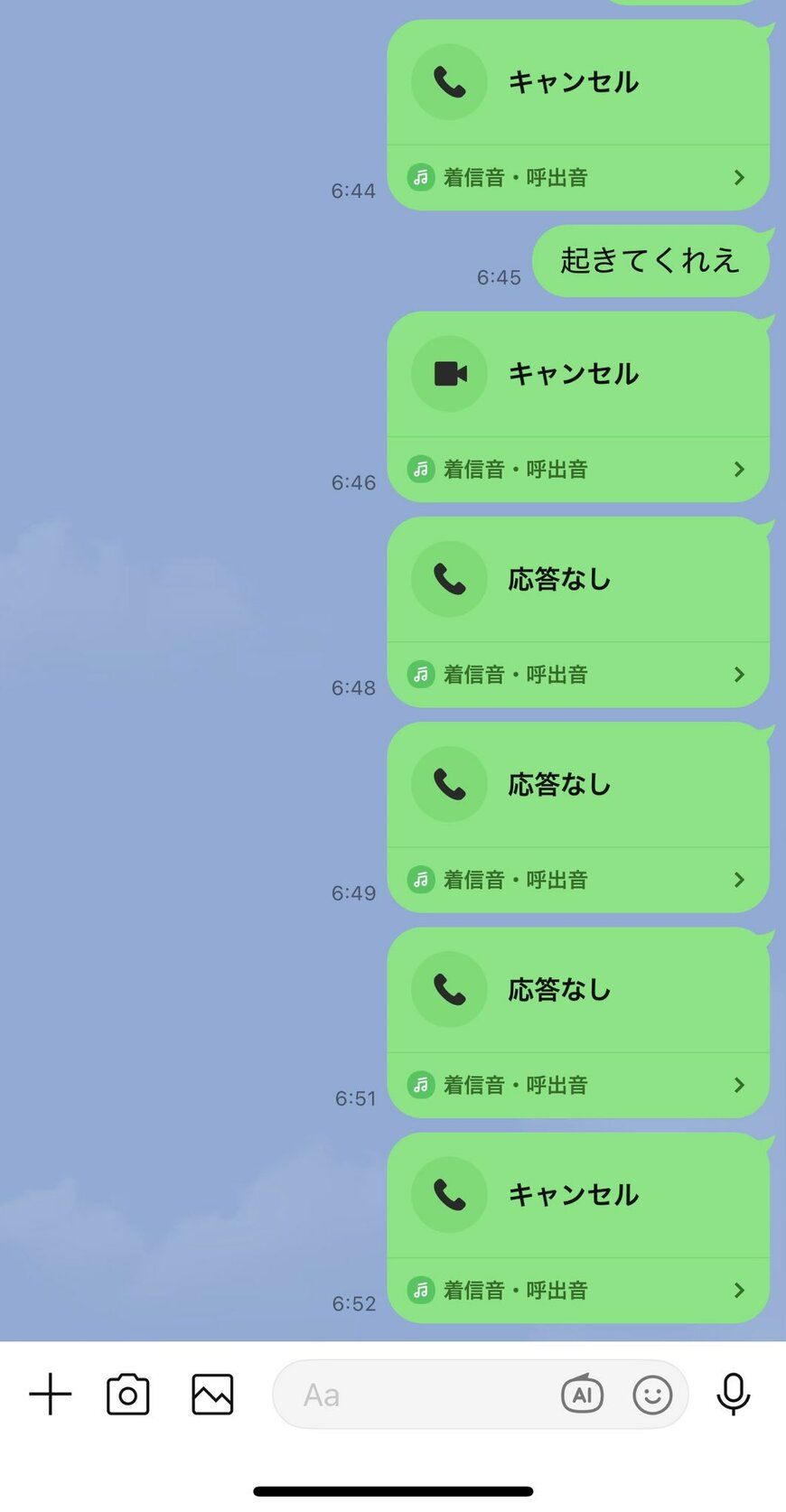Tap the Aa message input field
This screenshot has width=786, height=1512.
click(x=407, y=1395)
